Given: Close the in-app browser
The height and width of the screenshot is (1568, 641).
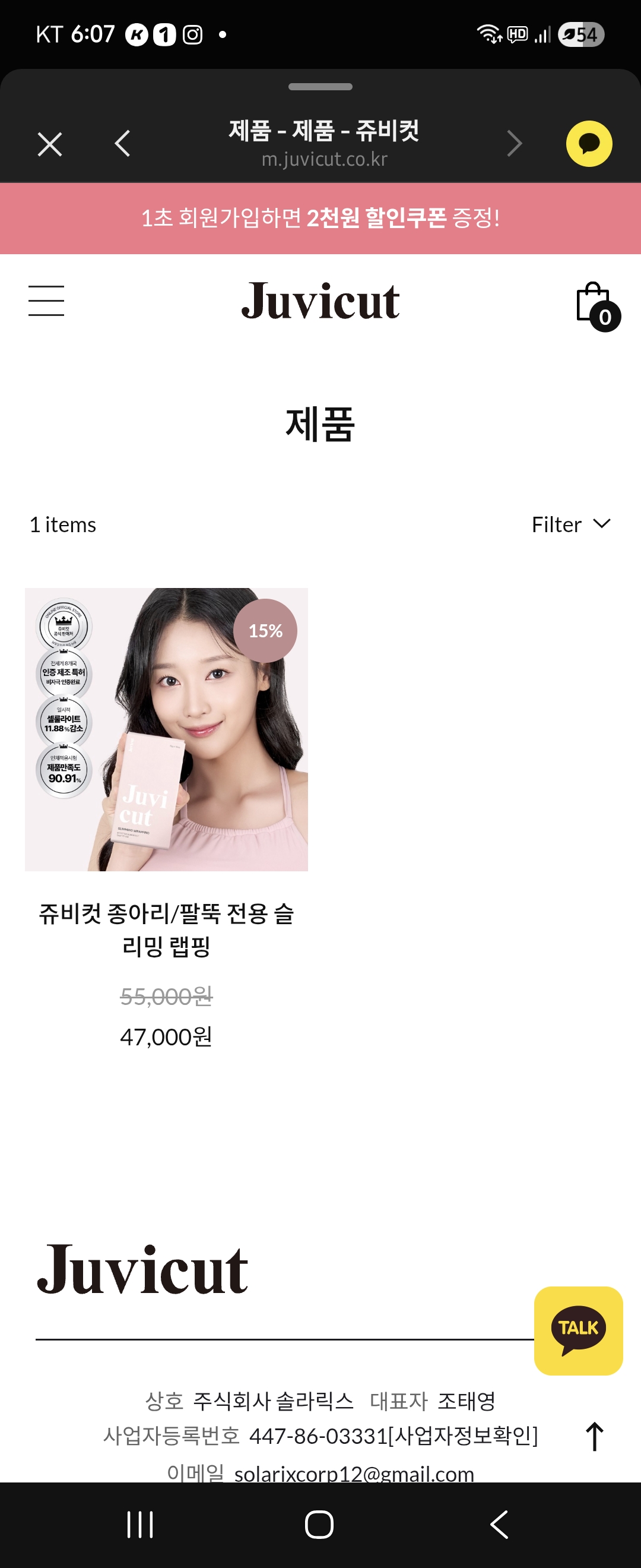Looking at the screenshot, I should [50, 144].
